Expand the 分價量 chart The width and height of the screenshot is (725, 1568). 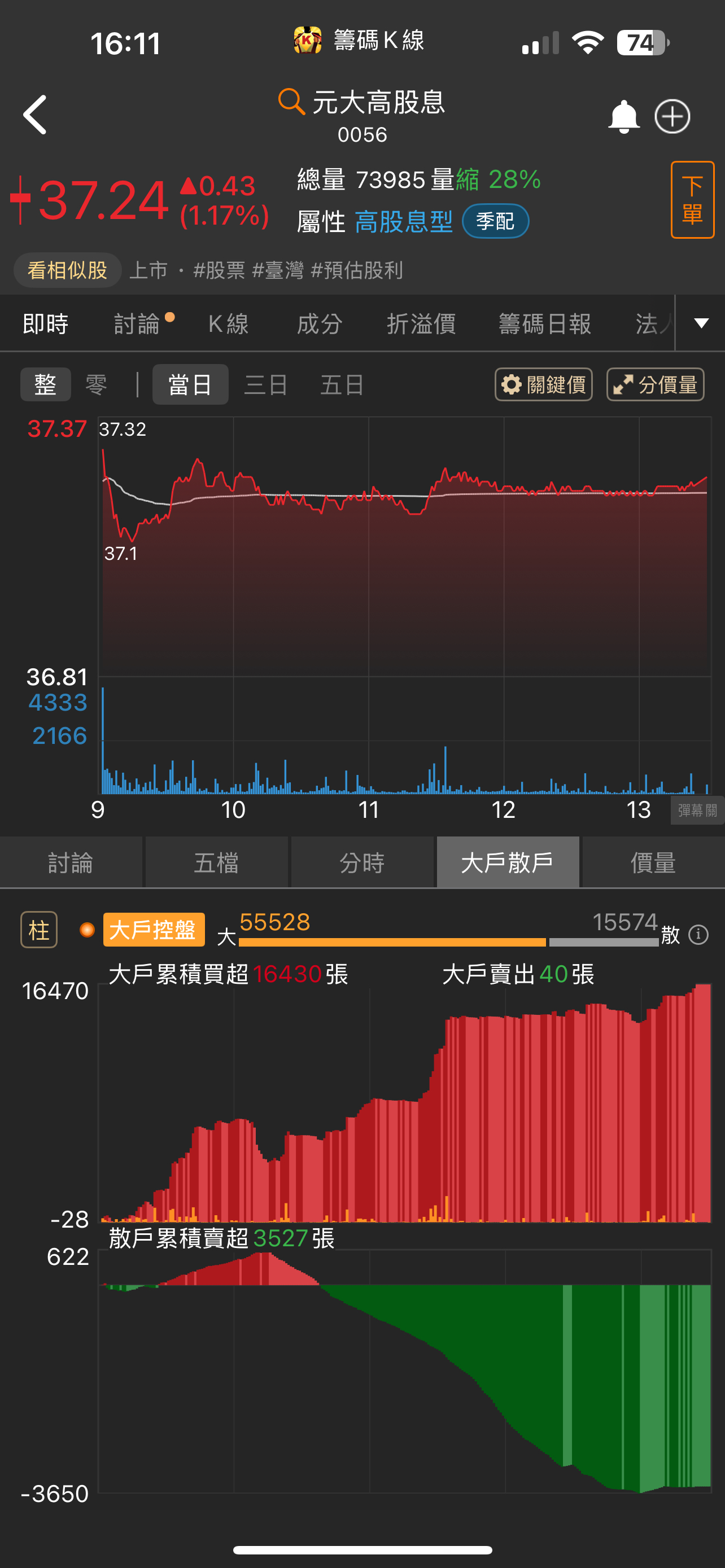(655, 385)
